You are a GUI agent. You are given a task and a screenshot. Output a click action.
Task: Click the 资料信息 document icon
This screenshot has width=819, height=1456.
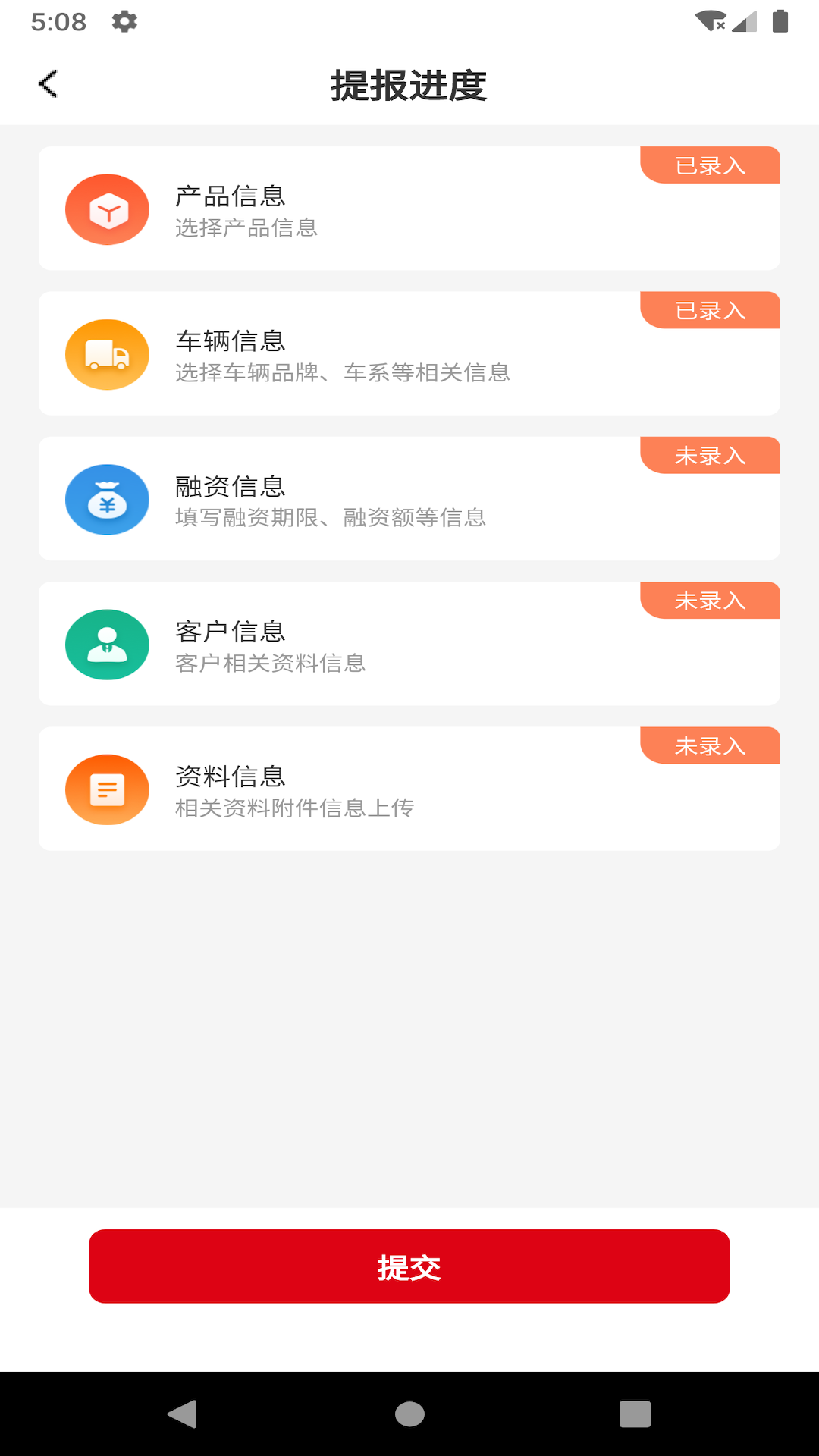coord(107,789)
